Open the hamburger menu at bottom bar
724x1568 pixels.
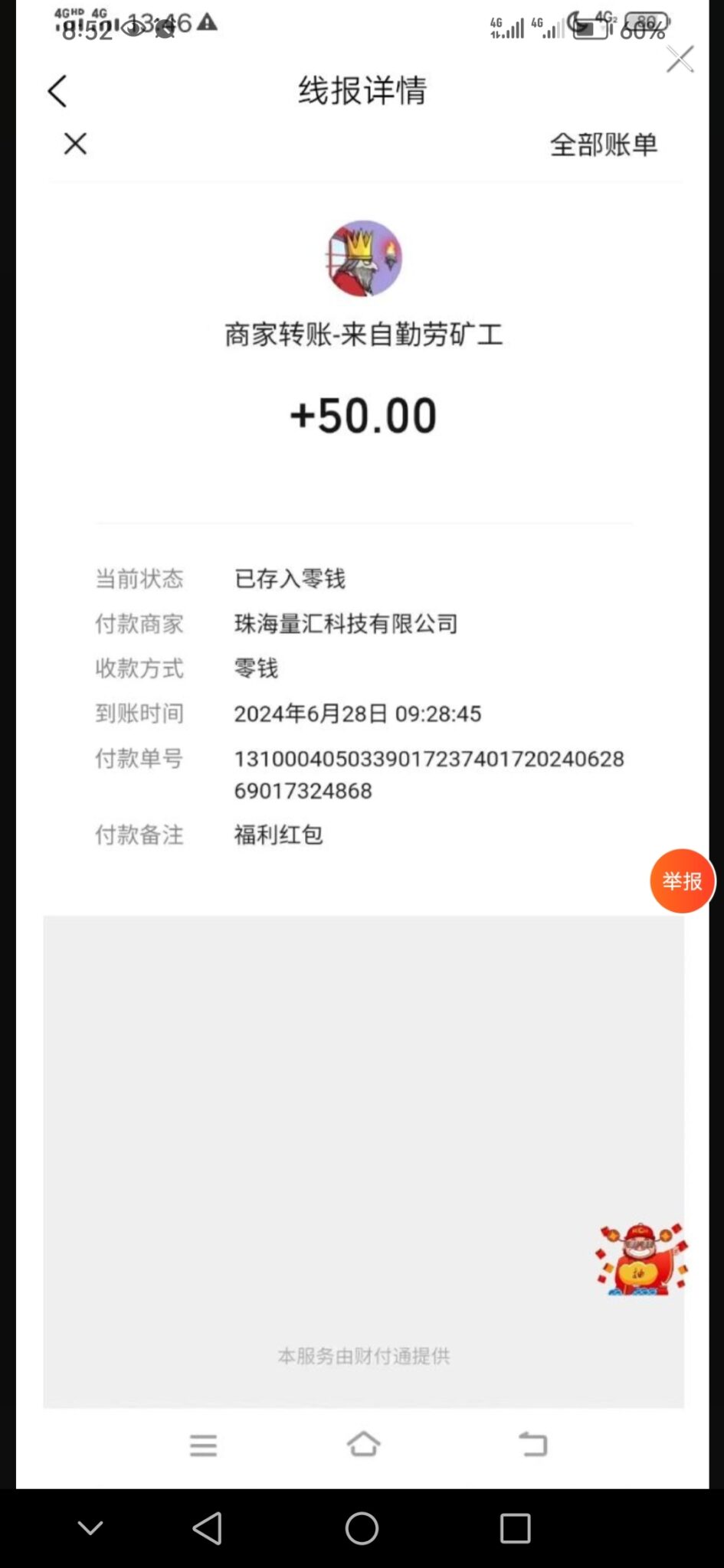[x=202, y=1444]
